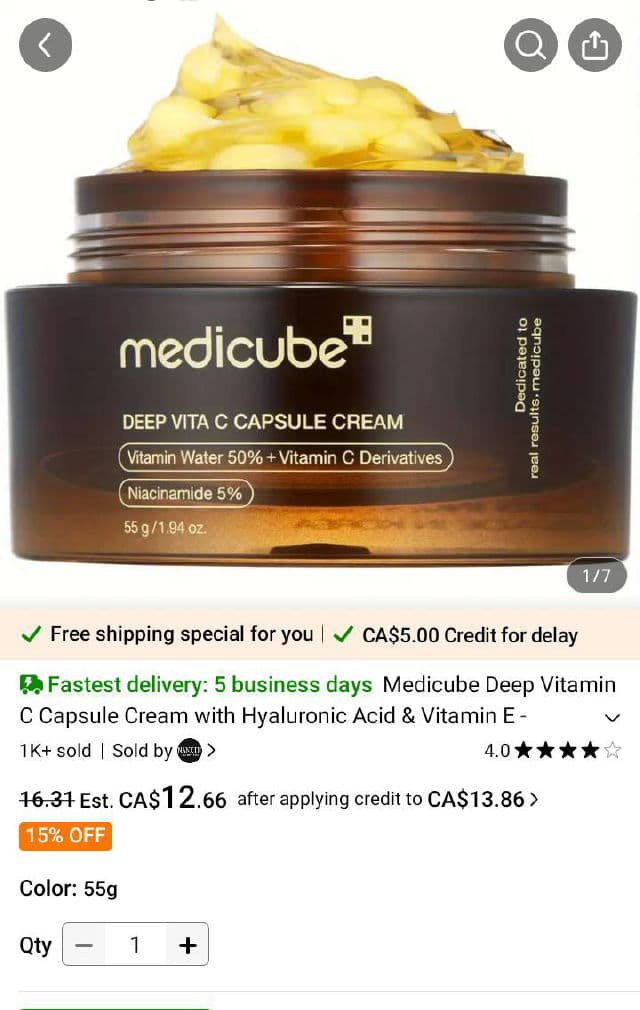Tap the quantity value field
640x1010 pixels.
[x=135, y=944]
